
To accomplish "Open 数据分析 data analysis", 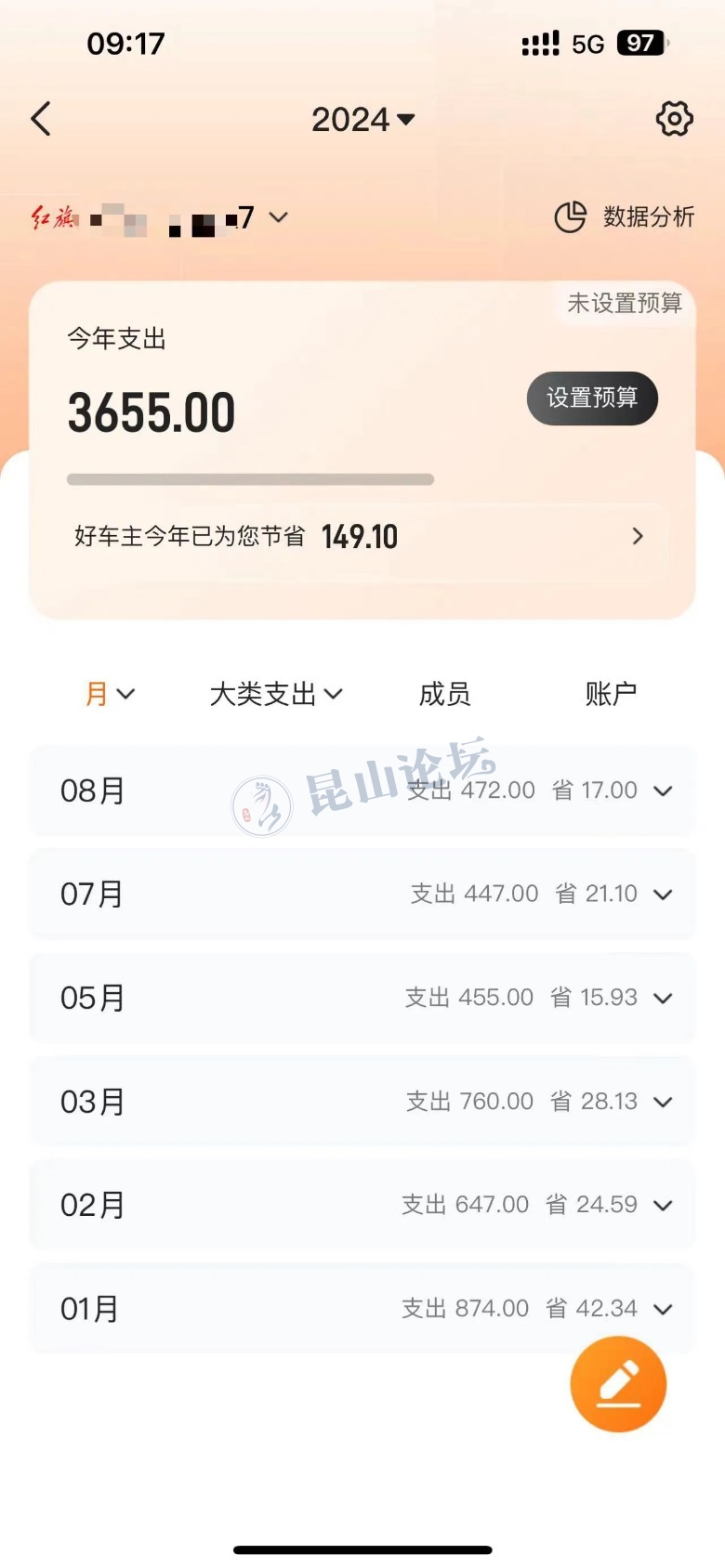I will click(x=625, y=217).
